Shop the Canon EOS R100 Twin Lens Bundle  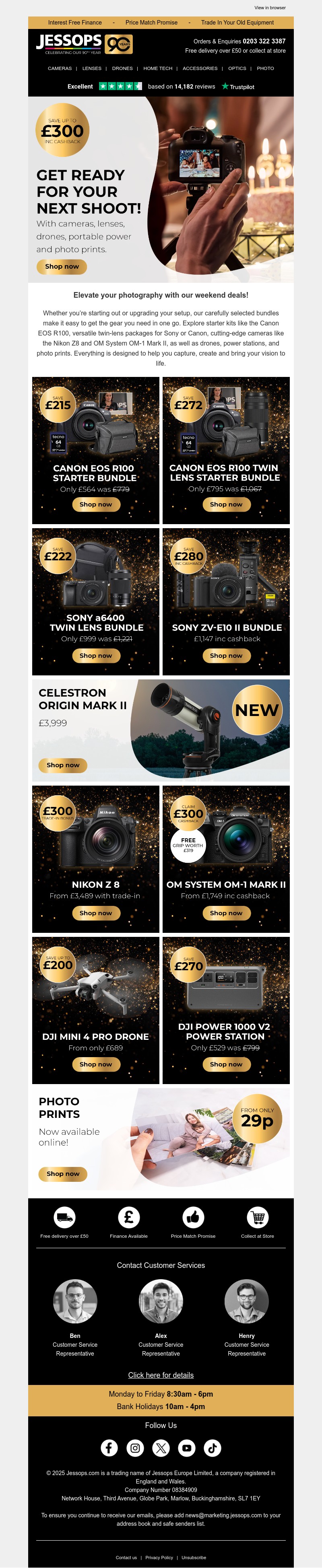[226, 504]
